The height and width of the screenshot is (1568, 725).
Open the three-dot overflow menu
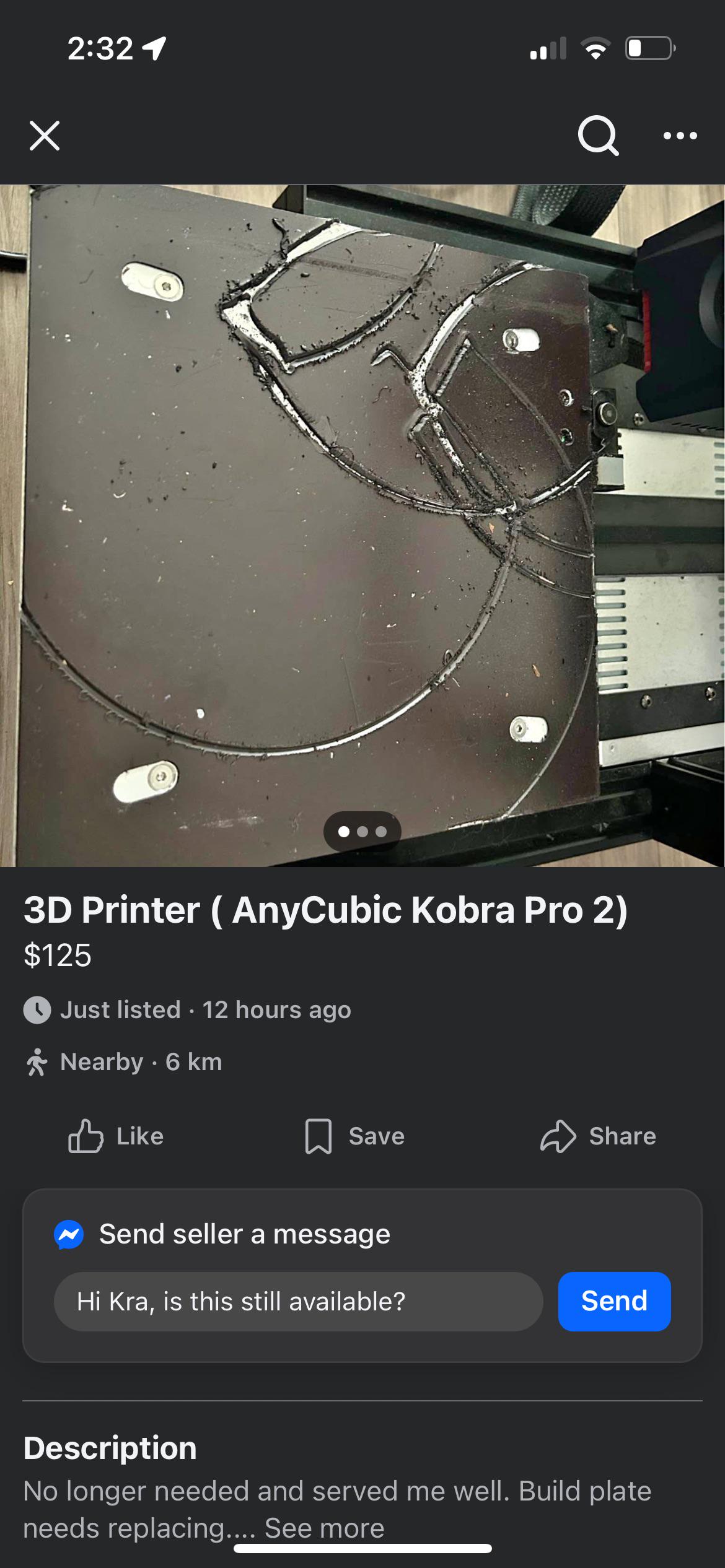click(680, 136)
